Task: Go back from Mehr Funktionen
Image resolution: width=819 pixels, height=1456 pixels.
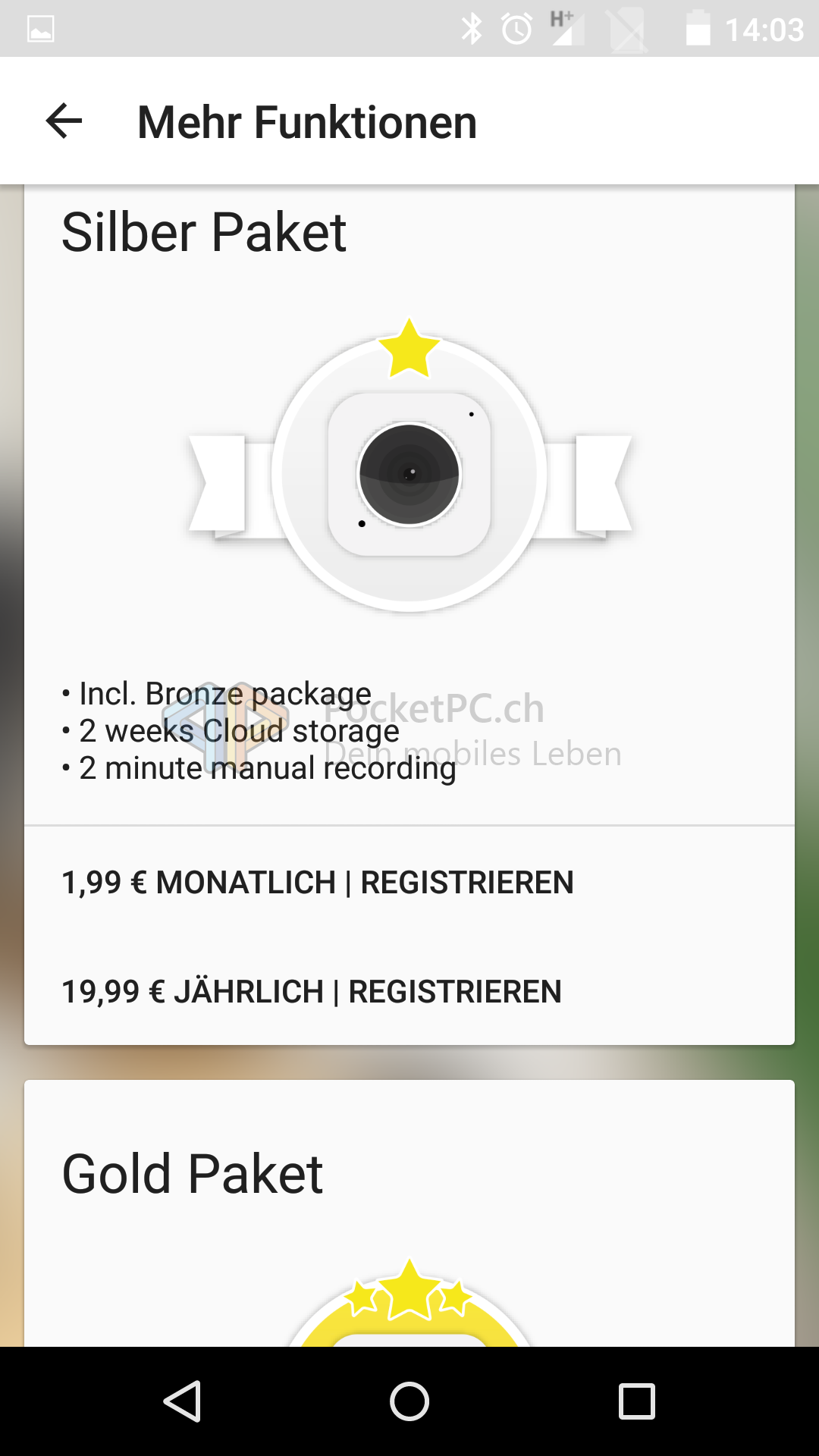Action: tap(64, 121)
